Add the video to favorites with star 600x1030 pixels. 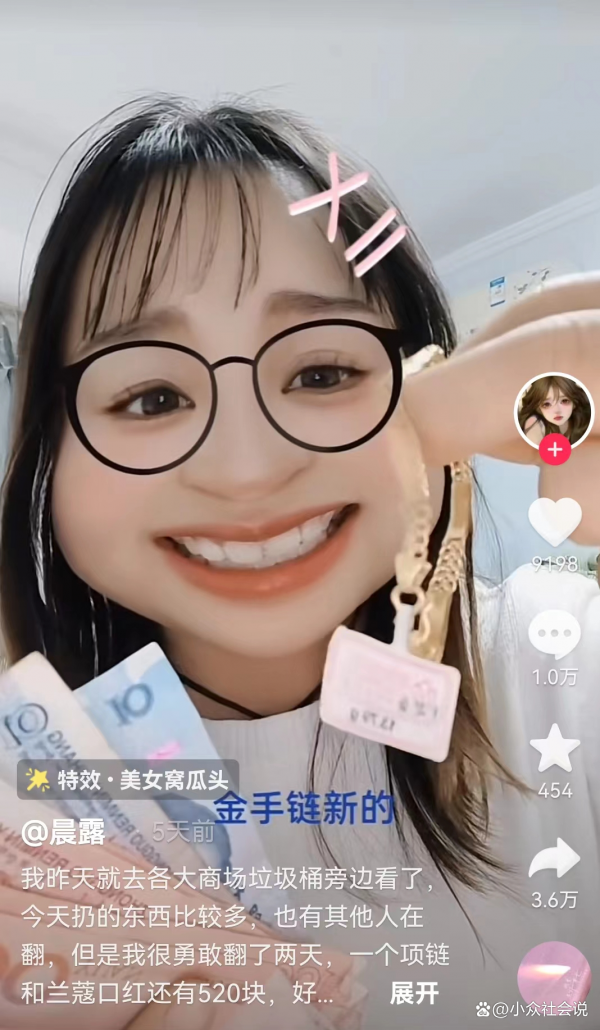coord(554,748)
